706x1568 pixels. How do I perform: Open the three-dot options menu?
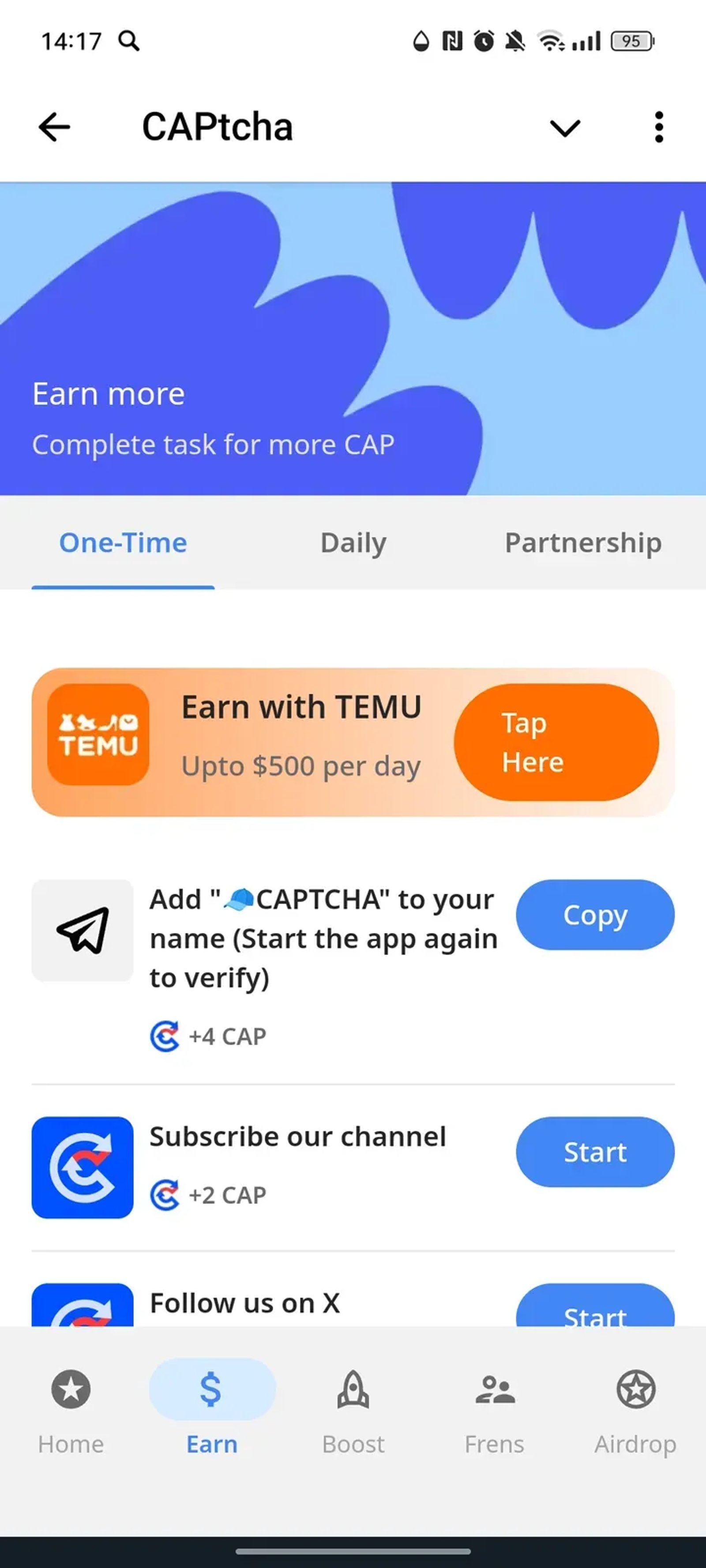(x=658, y=127)
